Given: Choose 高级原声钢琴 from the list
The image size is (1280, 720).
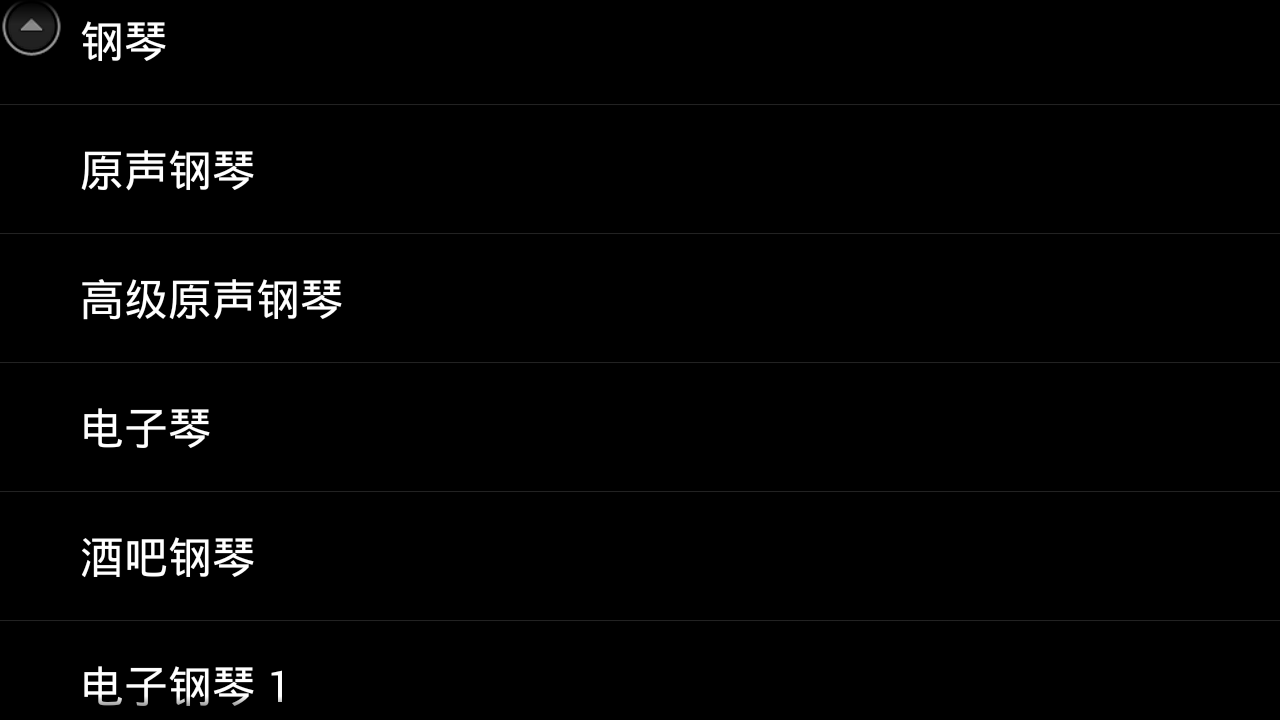Looking at the screenshot, I should click(212, 299).
